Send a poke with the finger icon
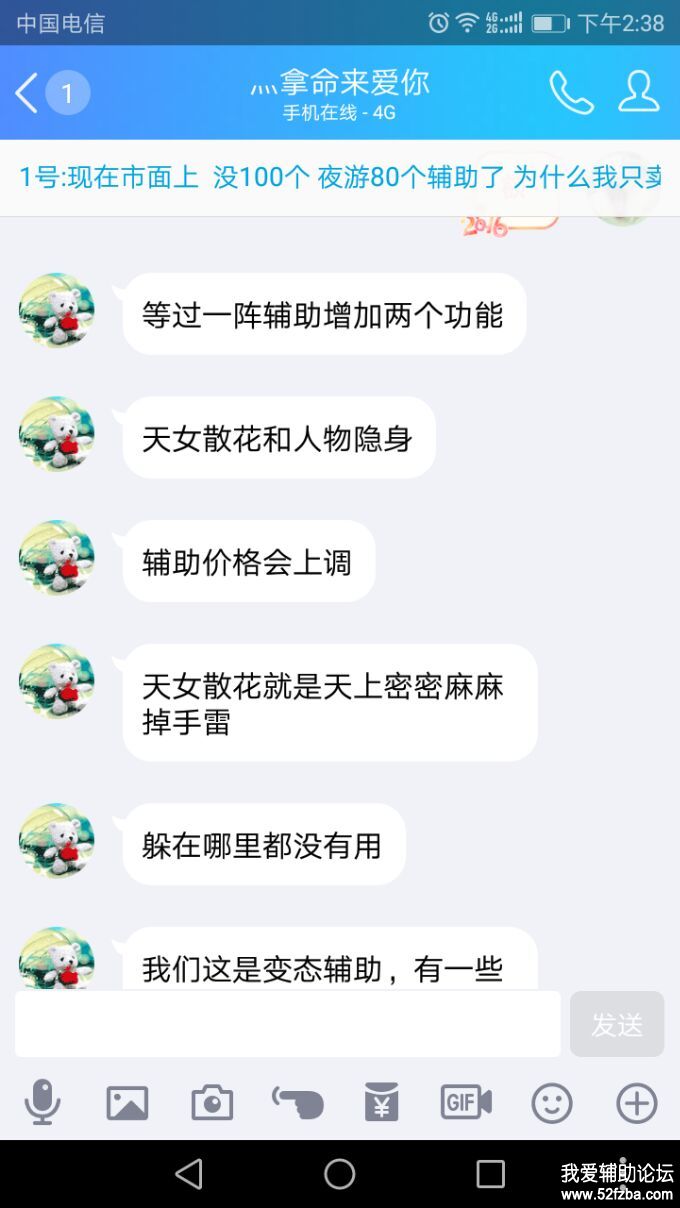 [x=298, y=1103]
